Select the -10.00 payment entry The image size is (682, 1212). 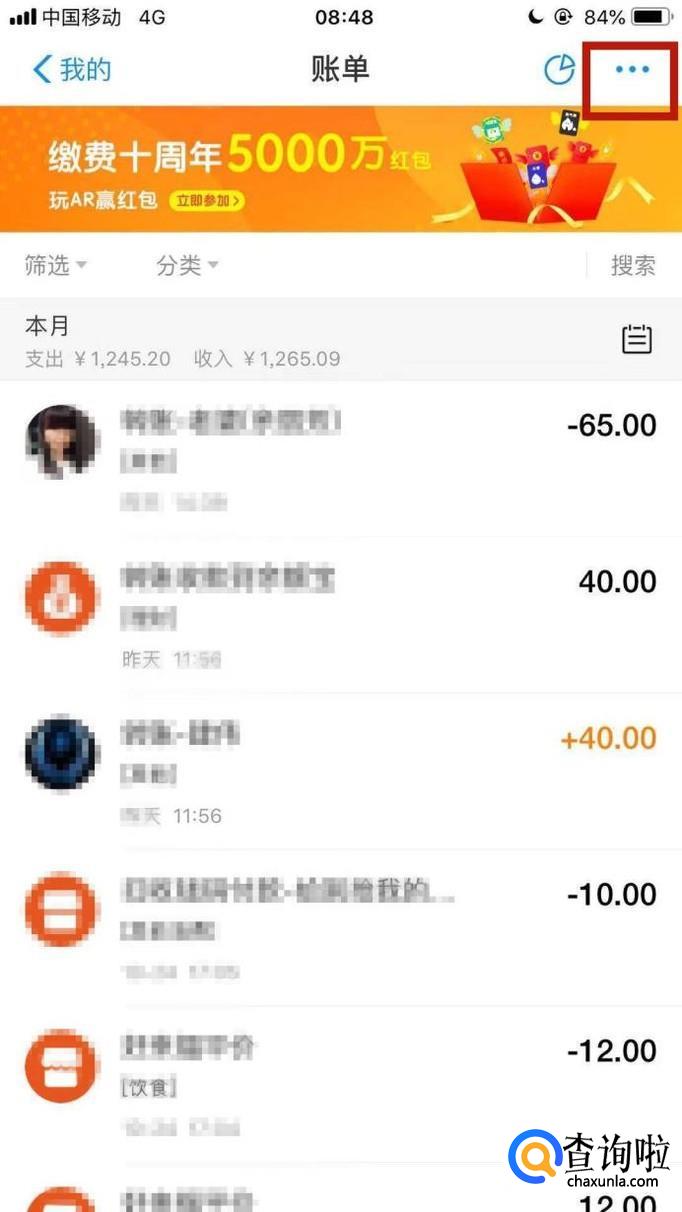pyautogui.click(x=341, y=927)
